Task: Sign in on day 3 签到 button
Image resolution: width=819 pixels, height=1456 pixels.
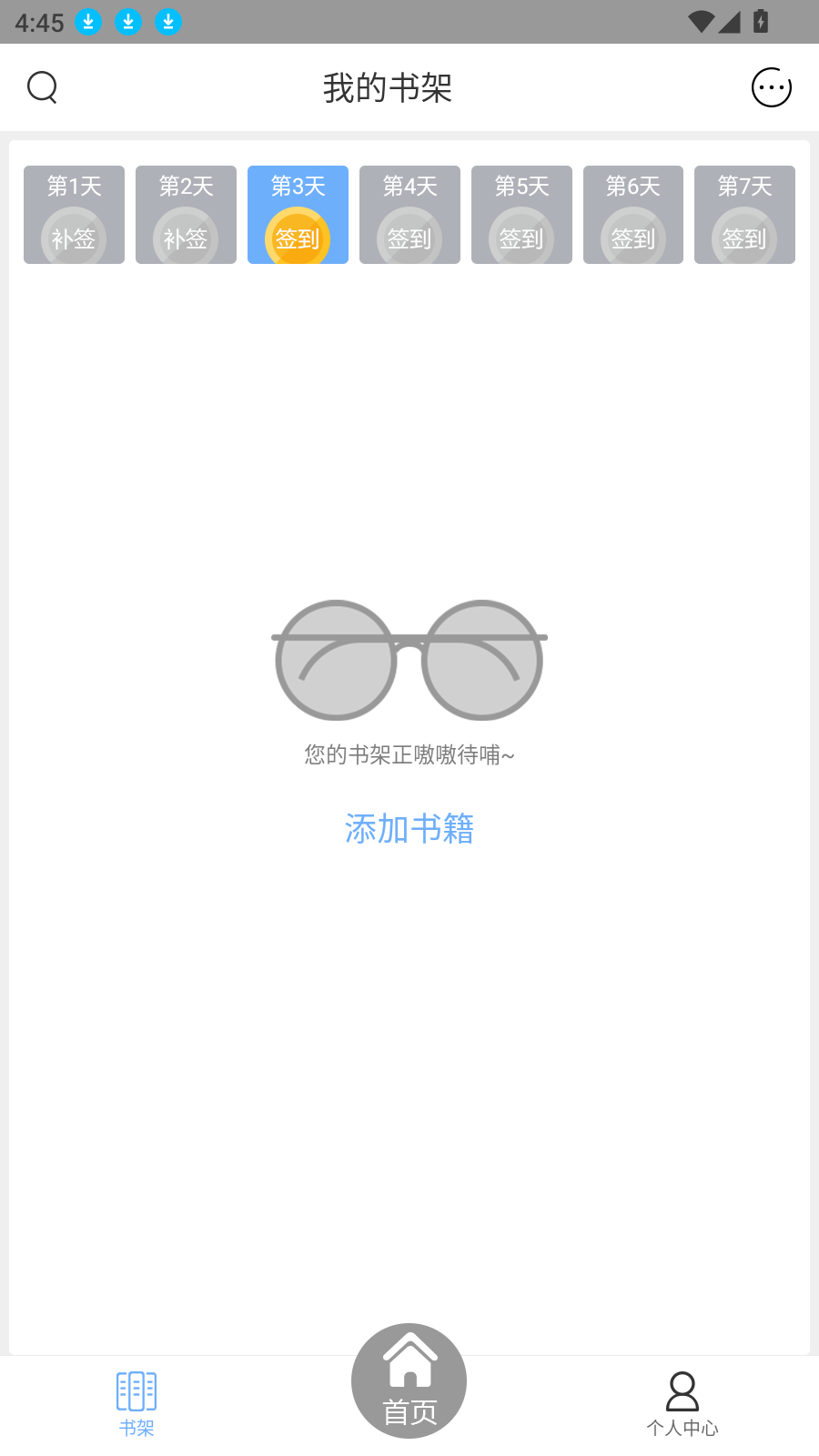Action: [x=298, y=239]
